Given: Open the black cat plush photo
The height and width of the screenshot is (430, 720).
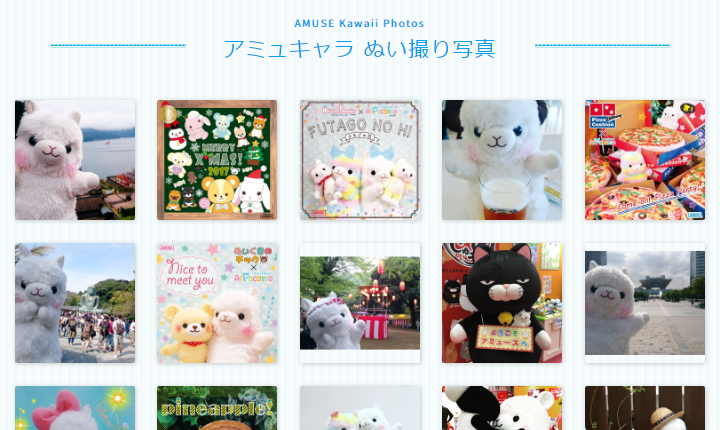Looking at the screenshot, I should (x=502, y=303).
